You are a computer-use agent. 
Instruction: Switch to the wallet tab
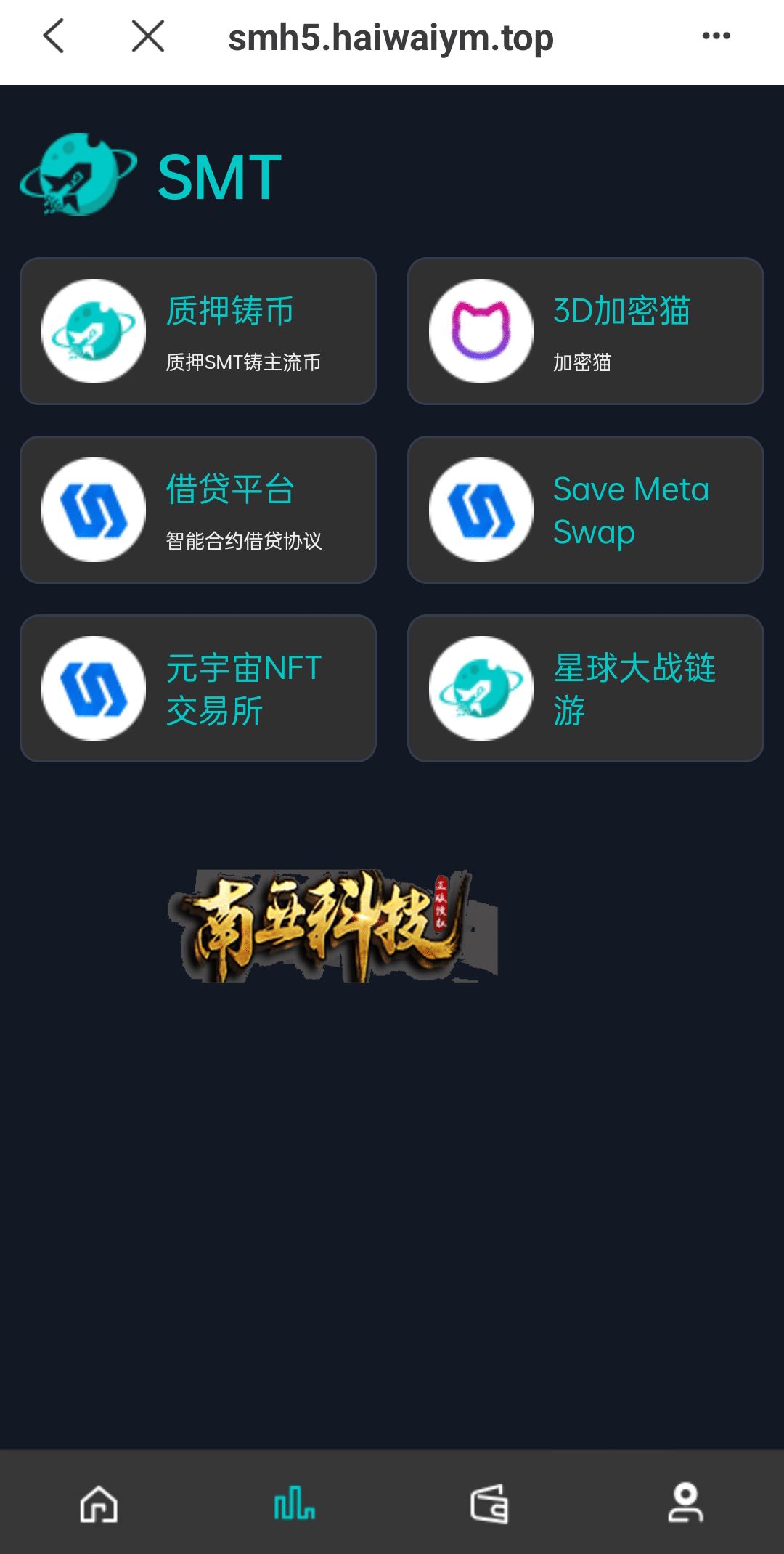[489, 1503]
